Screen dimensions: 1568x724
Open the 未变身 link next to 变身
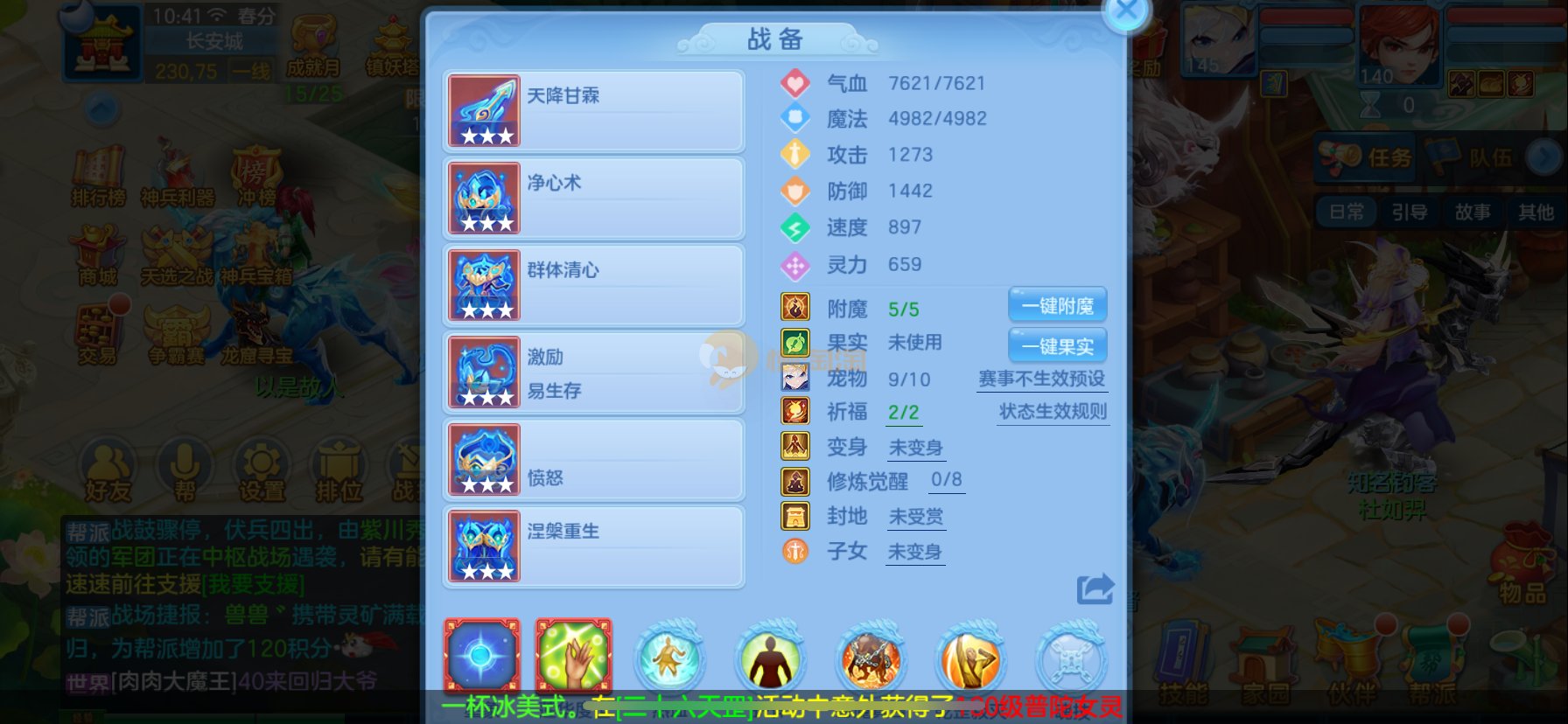coord(915,448)
